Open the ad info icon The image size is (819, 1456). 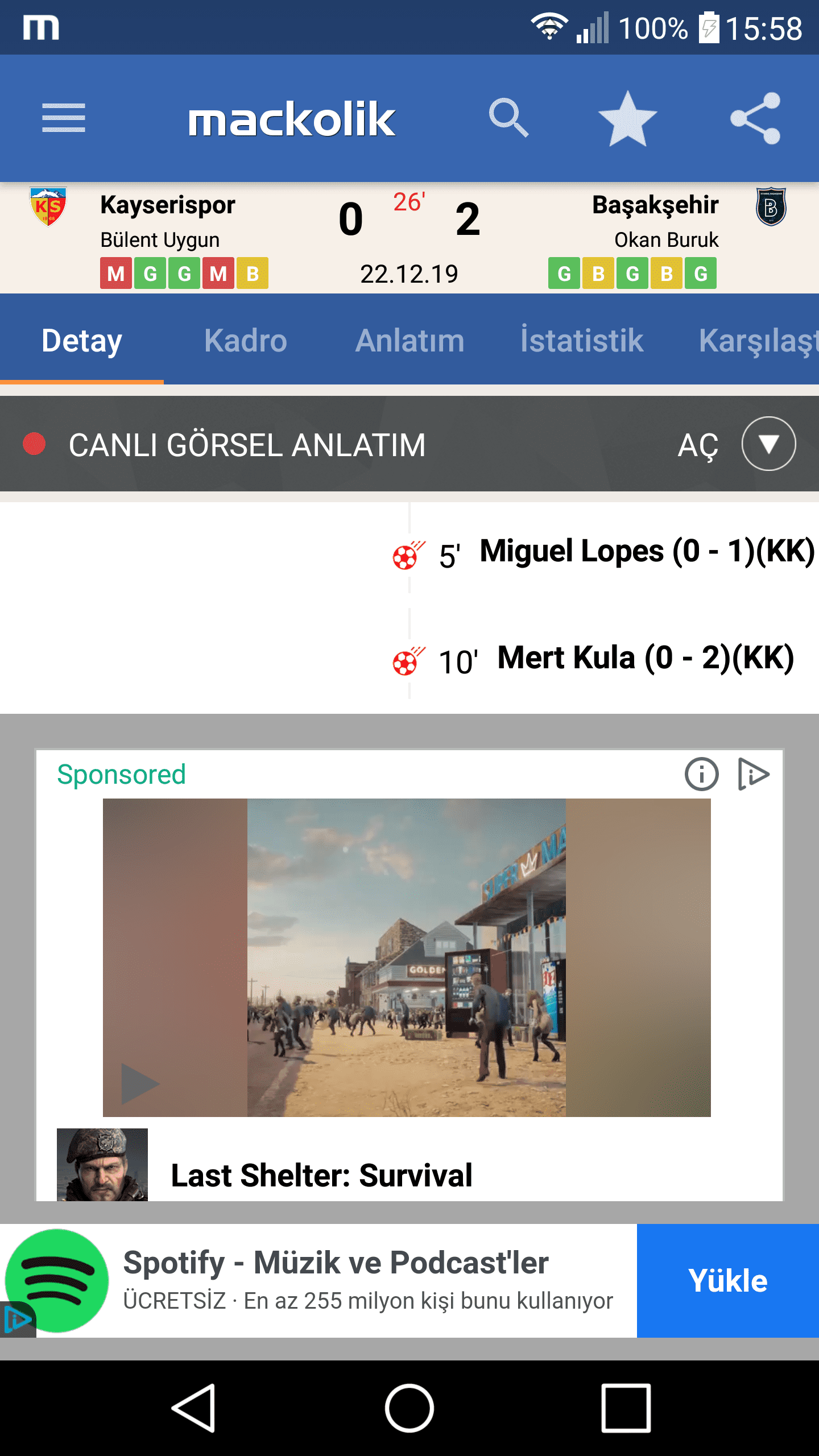(701, 774)
